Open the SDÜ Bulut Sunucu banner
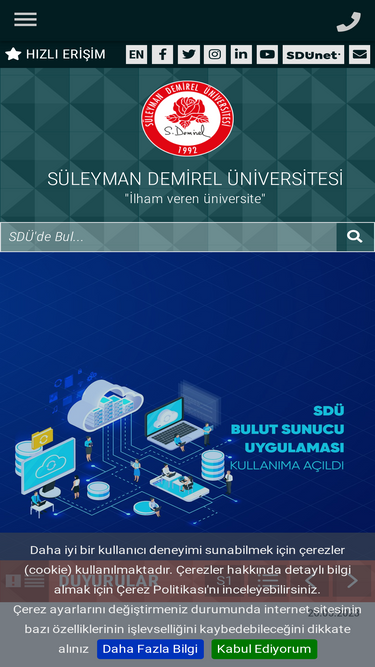The width and height of the screenshot is (375, 667). pyautogui.click(x=188, y=392)
